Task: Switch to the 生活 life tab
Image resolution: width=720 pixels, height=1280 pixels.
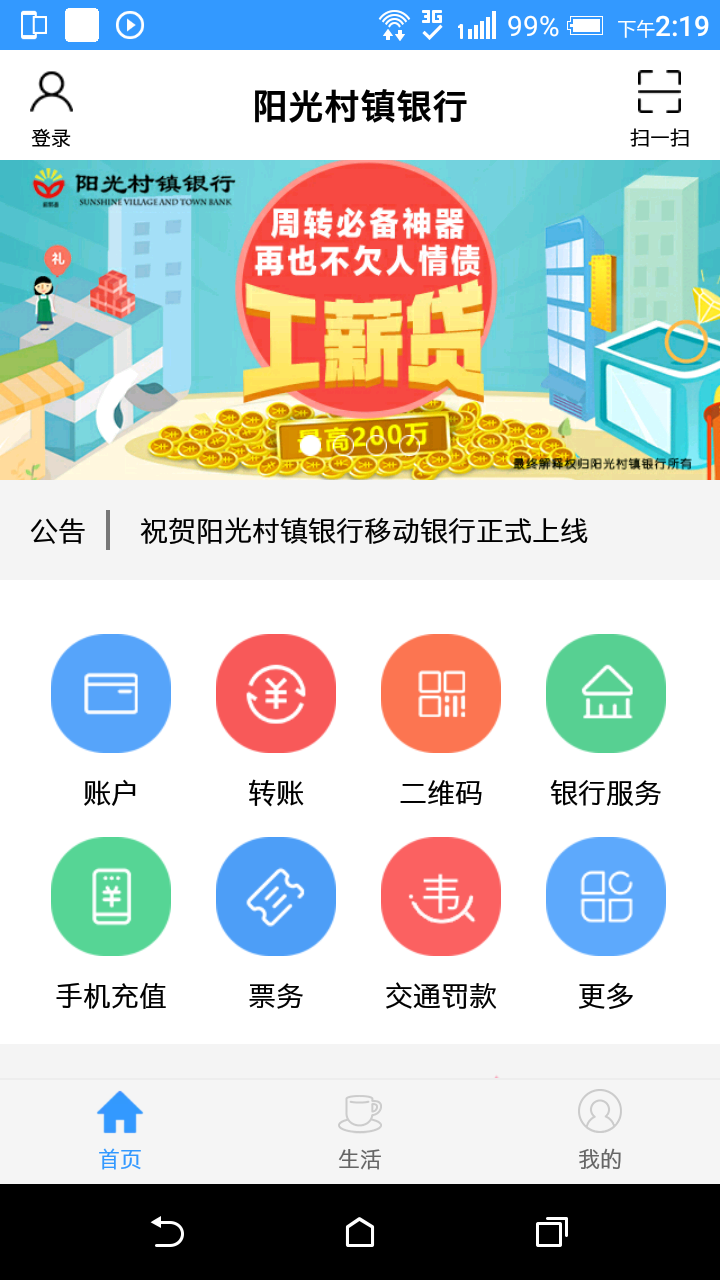Action: pos(360,1131)
